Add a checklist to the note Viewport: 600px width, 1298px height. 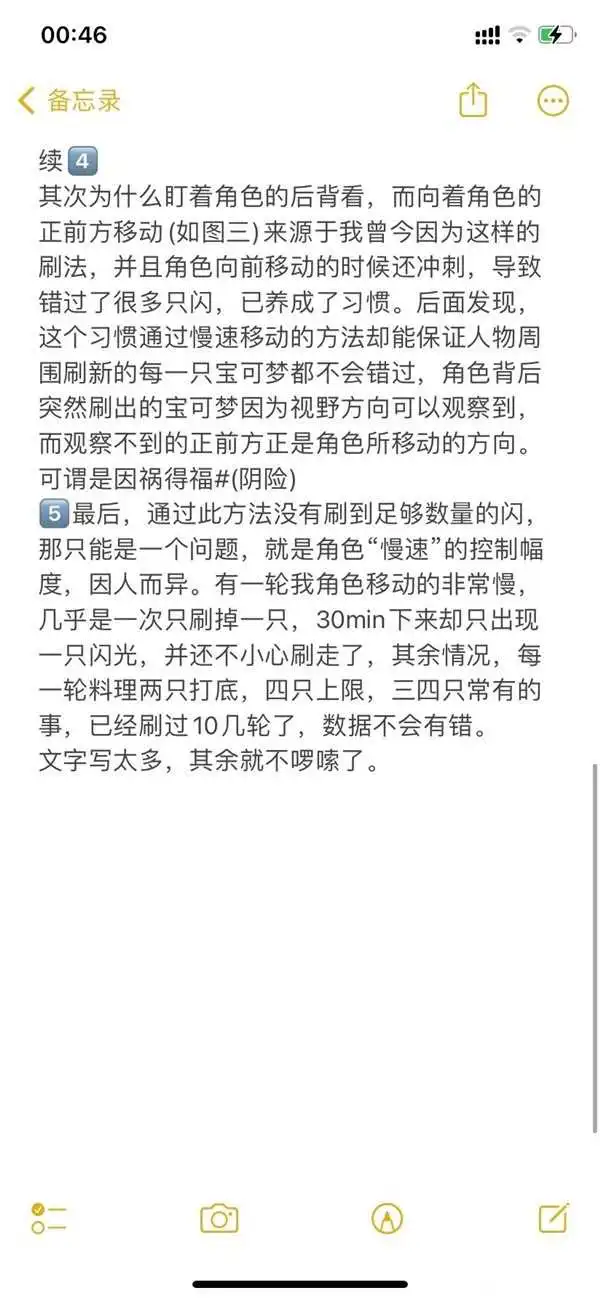pos(49,1217)
